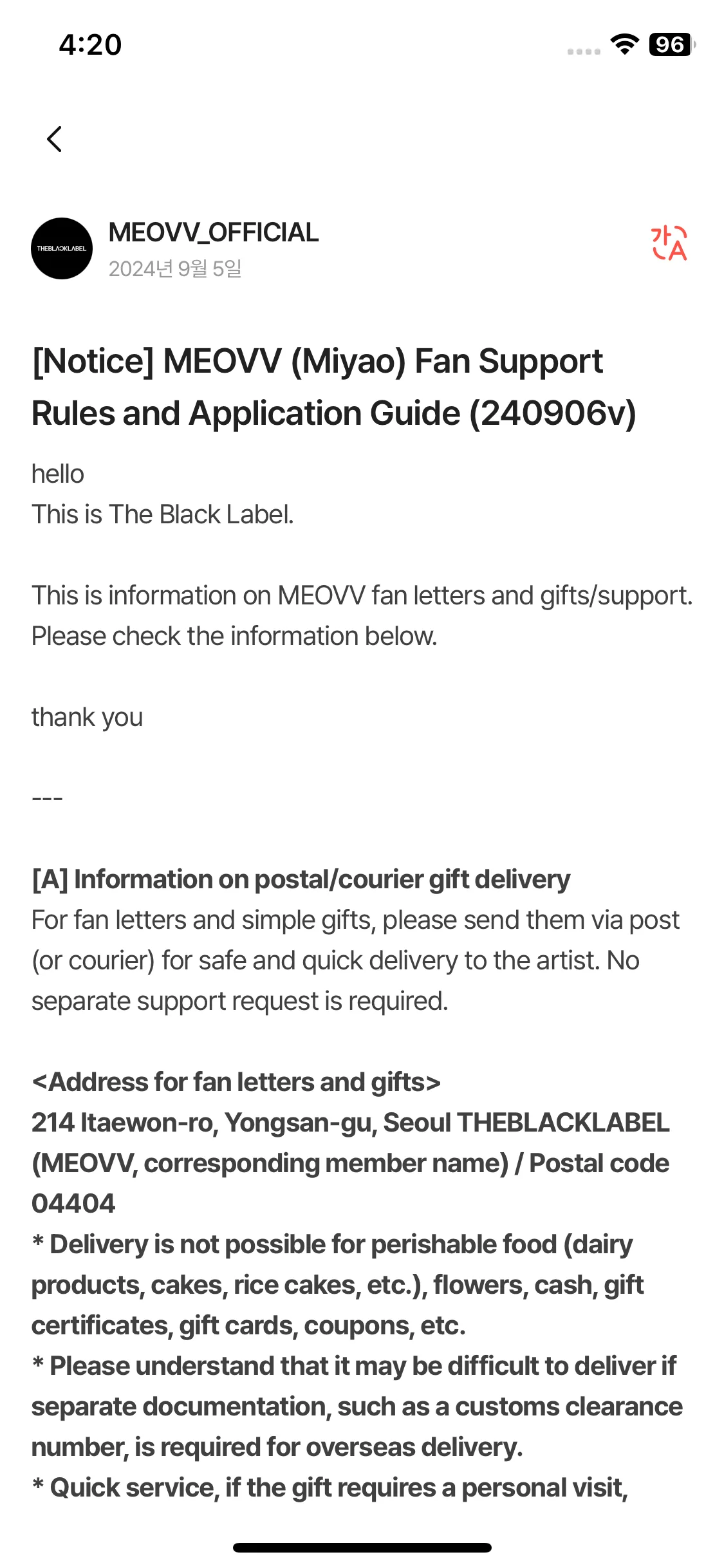The width and height of the screenshot is (724, 1568).
Task: Toggle translation of this notice
Action: click(669, 244)
